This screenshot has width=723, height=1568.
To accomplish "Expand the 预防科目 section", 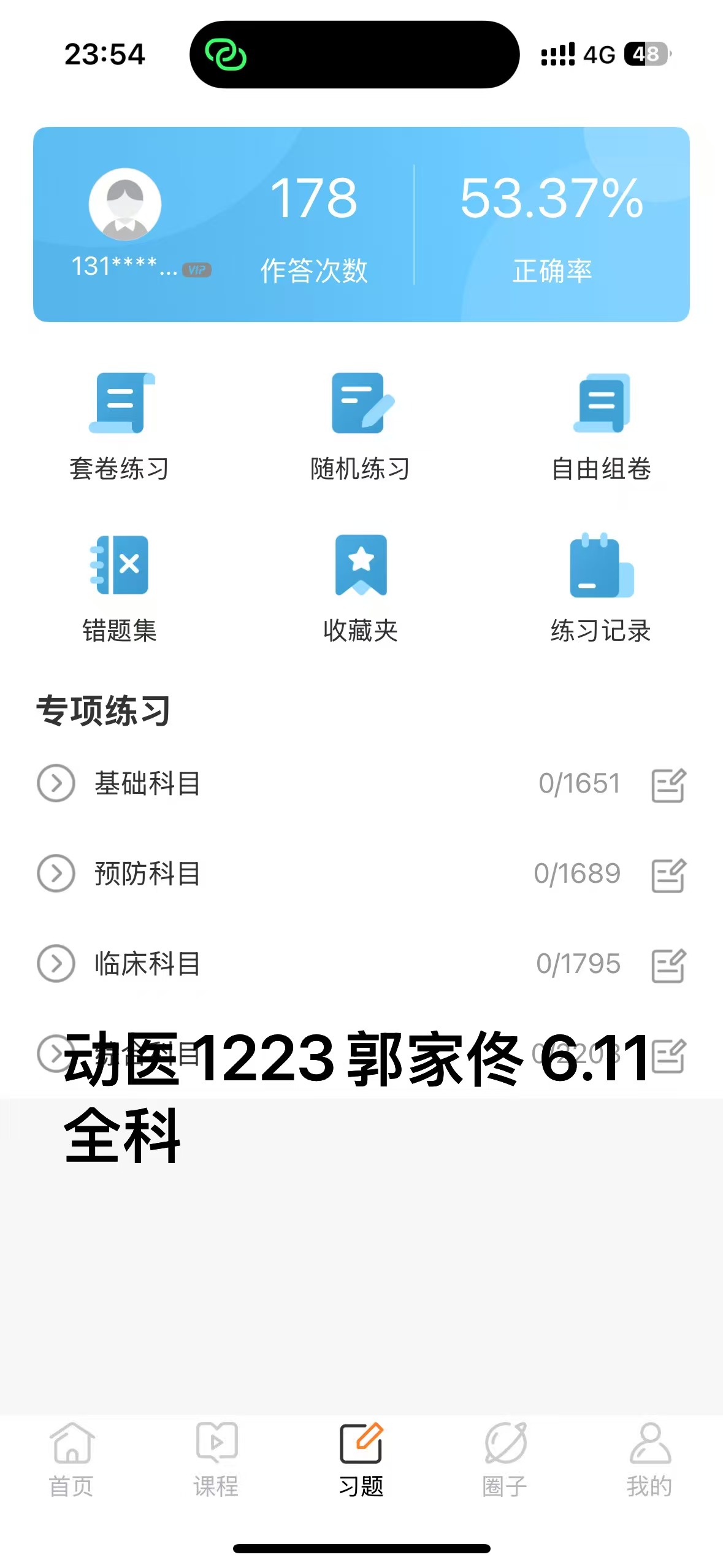I will pyautogui.click(x=56, y=873).
